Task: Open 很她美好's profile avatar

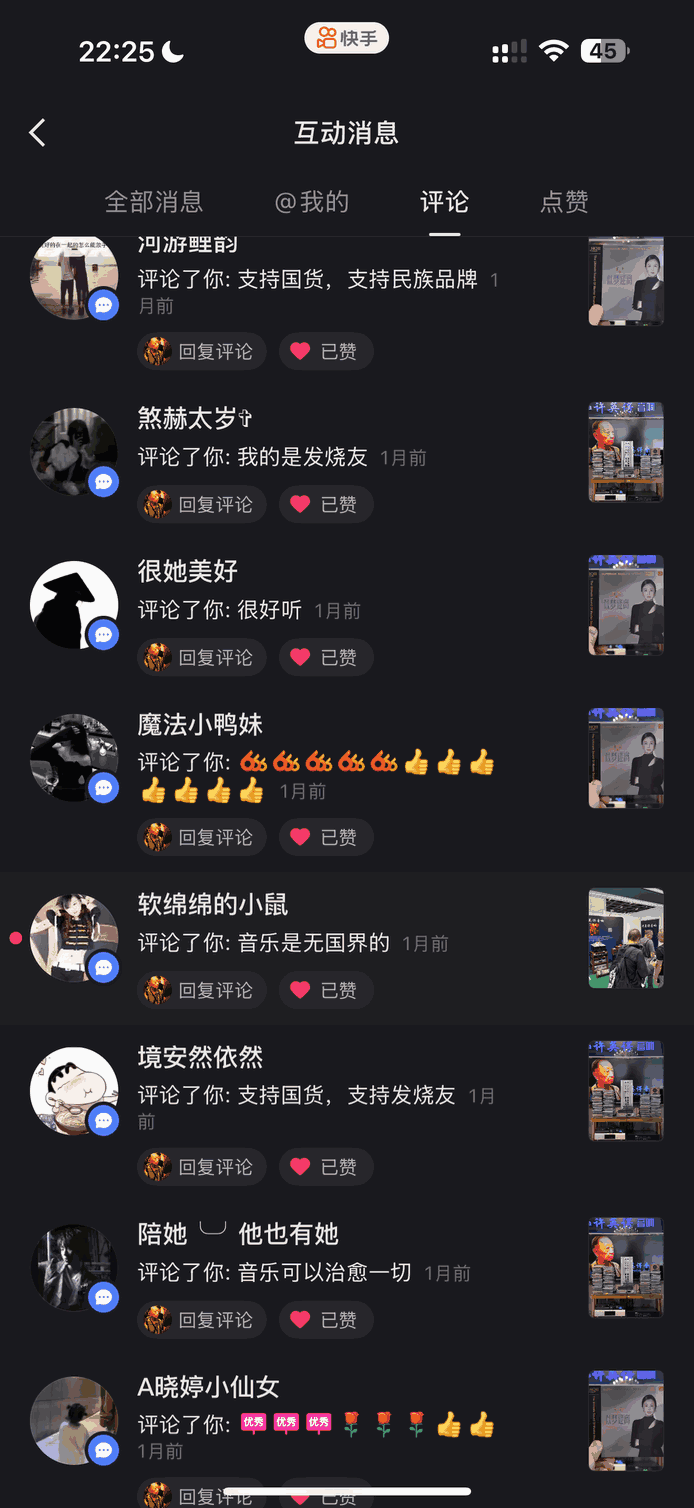Action: click(x=74, y=605)
